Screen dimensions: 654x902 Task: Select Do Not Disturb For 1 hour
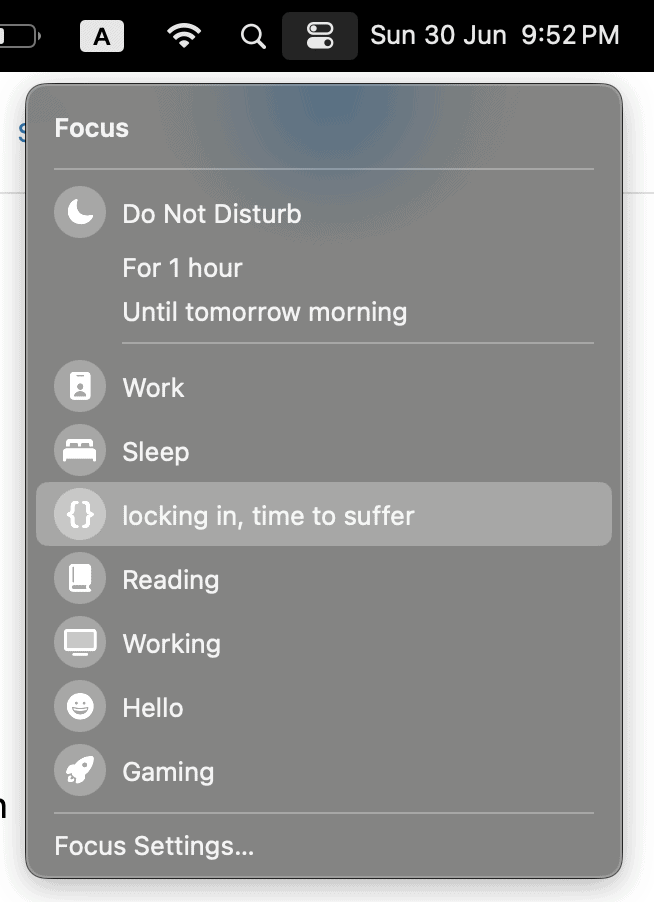click(x=182, y=268)
